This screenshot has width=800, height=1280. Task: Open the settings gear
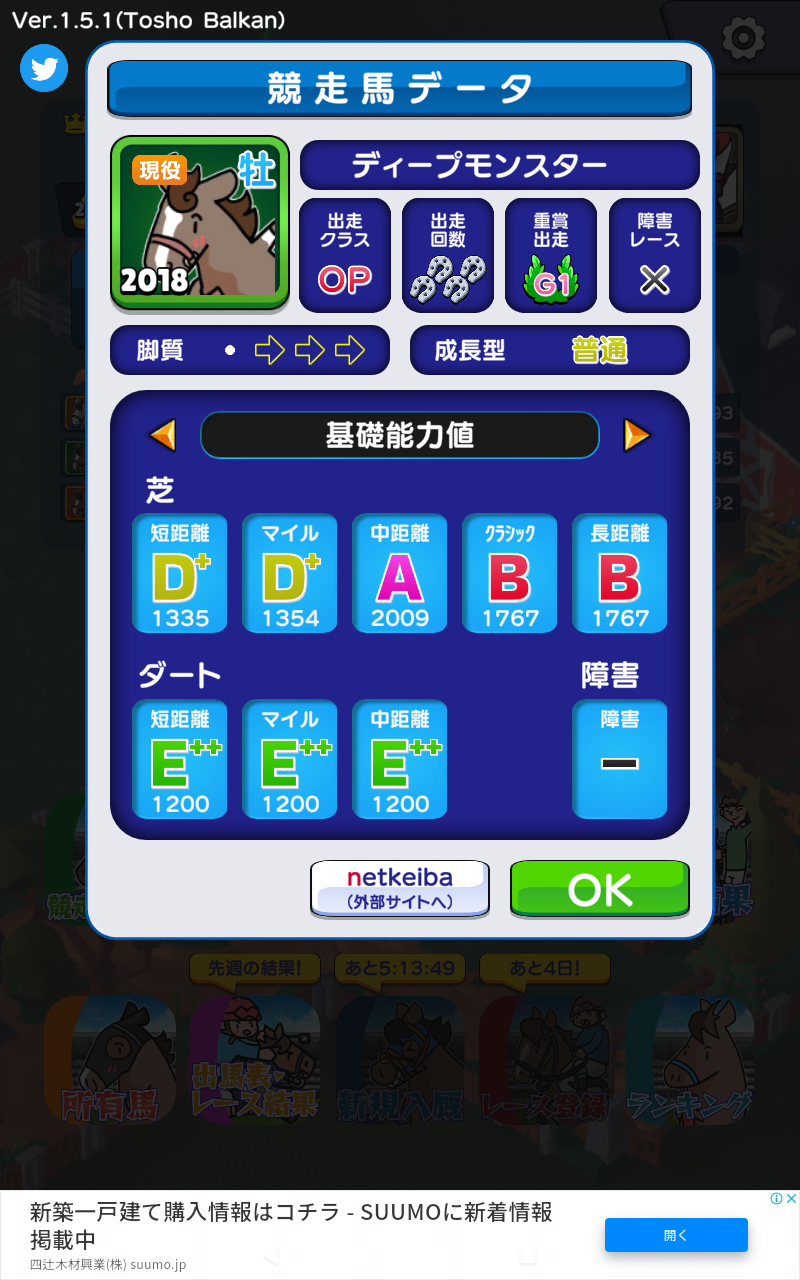(x=743, y=38)
